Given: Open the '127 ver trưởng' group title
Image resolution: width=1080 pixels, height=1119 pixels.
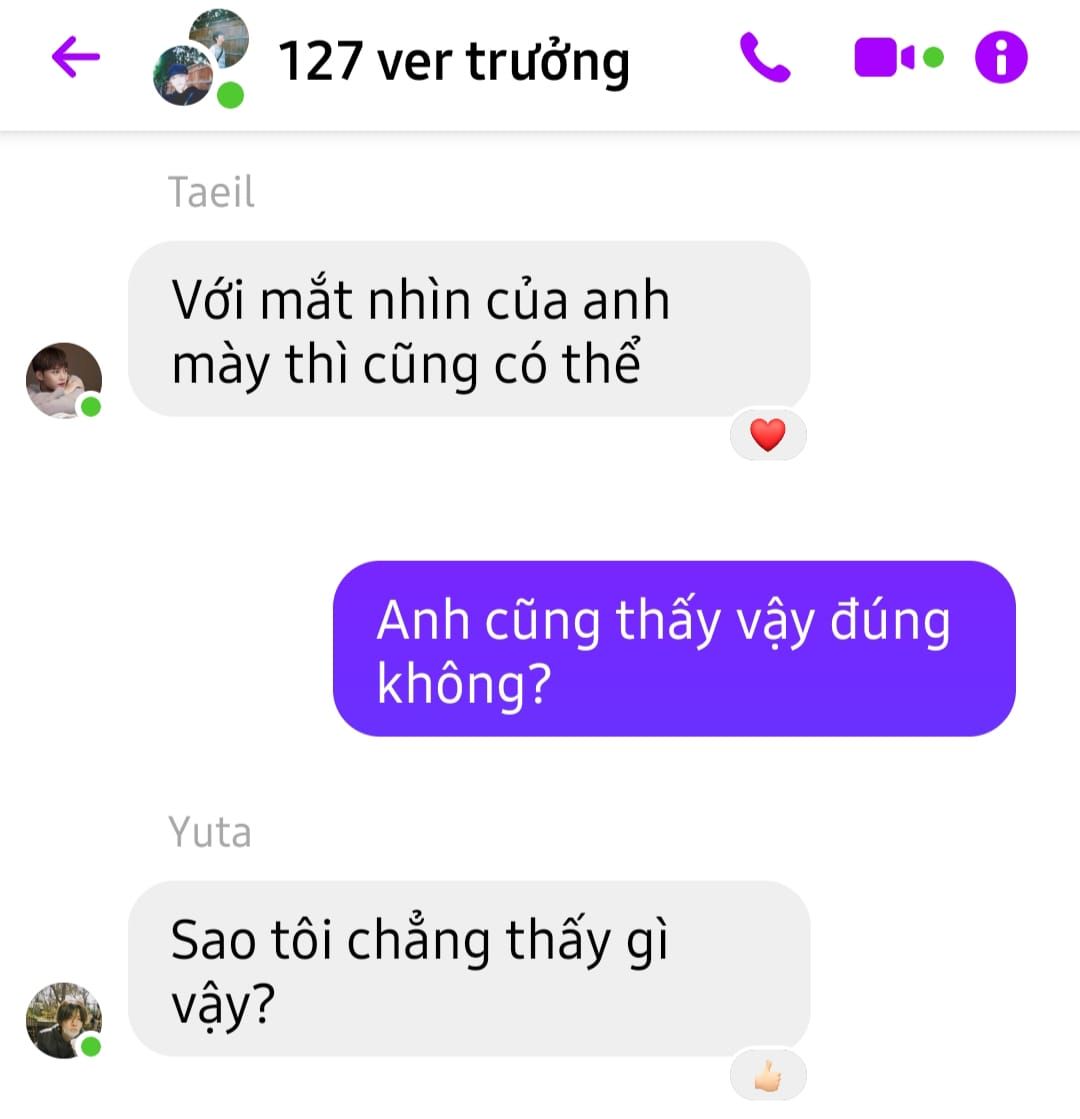Looking at the screenshot, I should [x=453, y=60].
